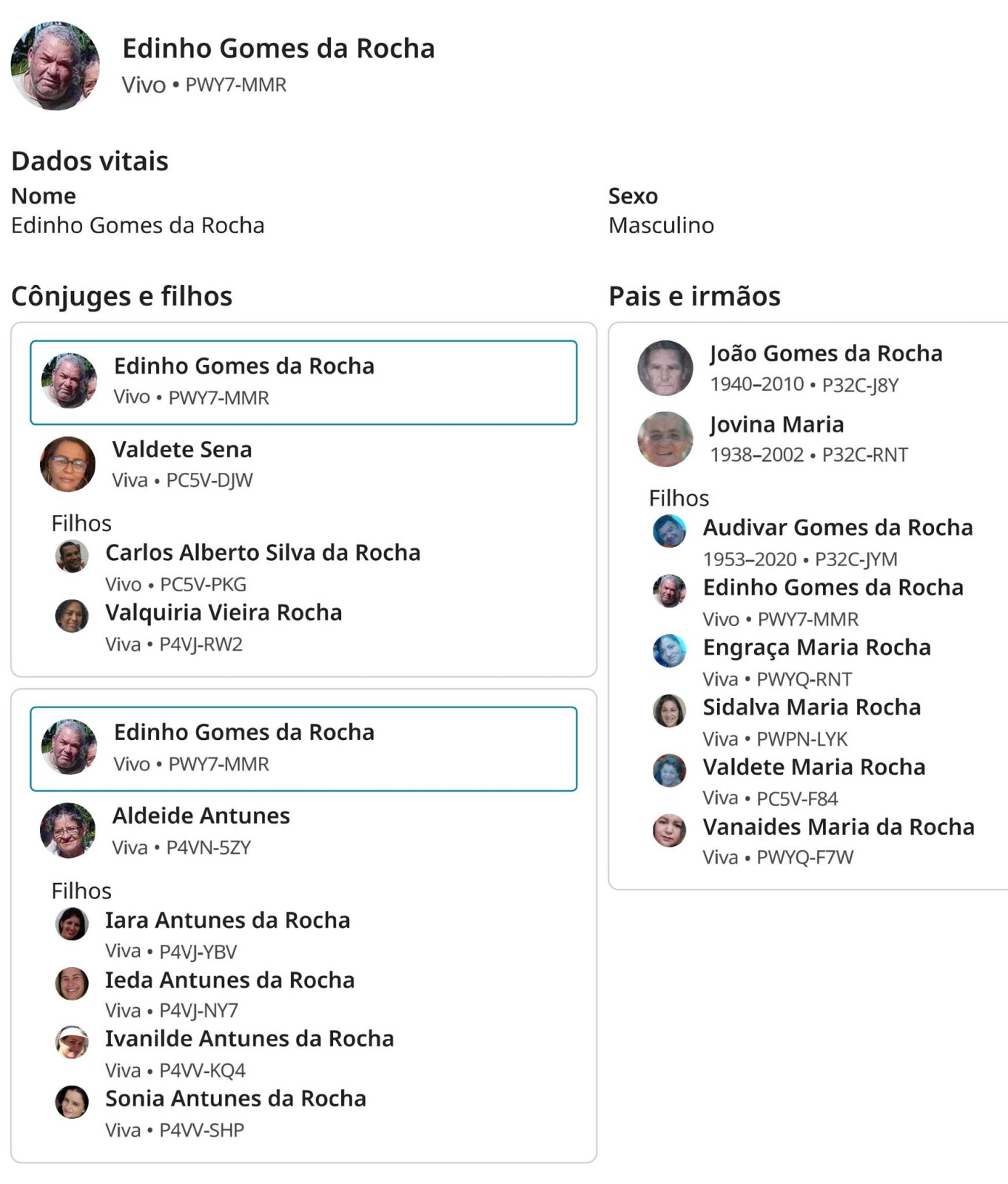Open Aldeide Antunes's person page
The image size is (1008, 1184).
pos(201,815)
